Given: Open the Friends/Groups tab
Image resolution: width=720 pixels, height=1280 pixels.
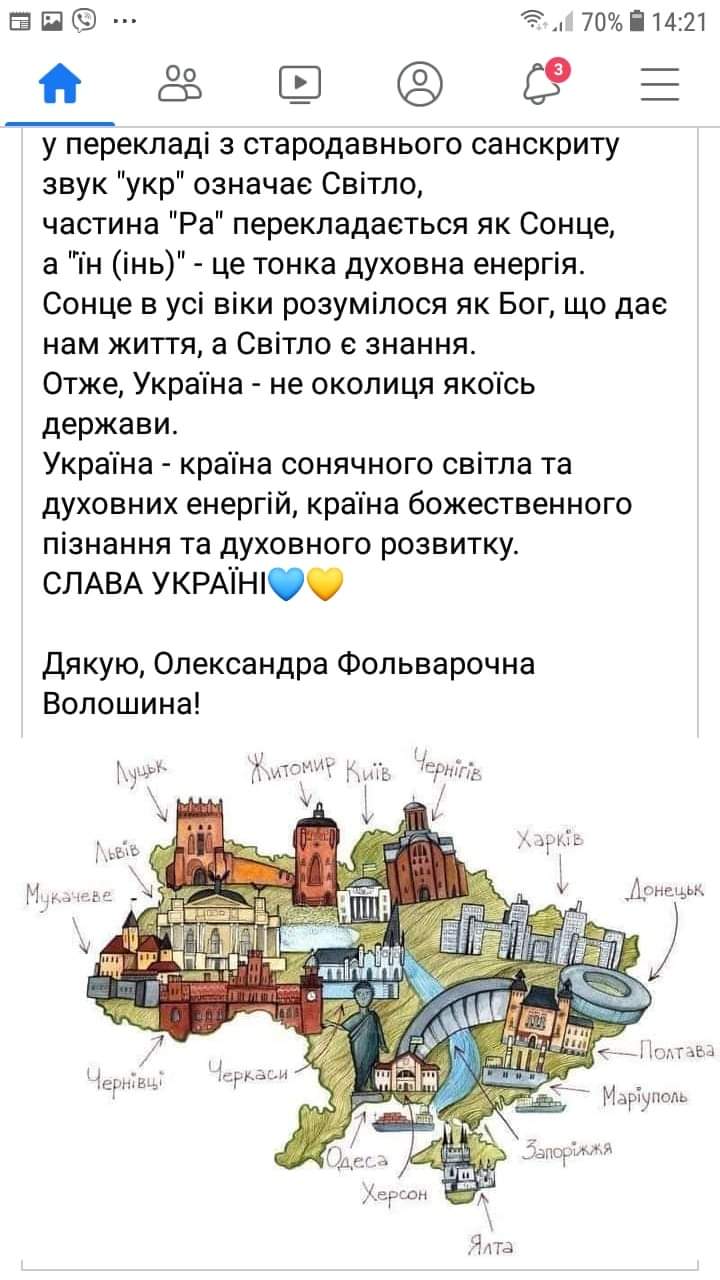Looking at the screenshot, I should (x=180, y=84).
